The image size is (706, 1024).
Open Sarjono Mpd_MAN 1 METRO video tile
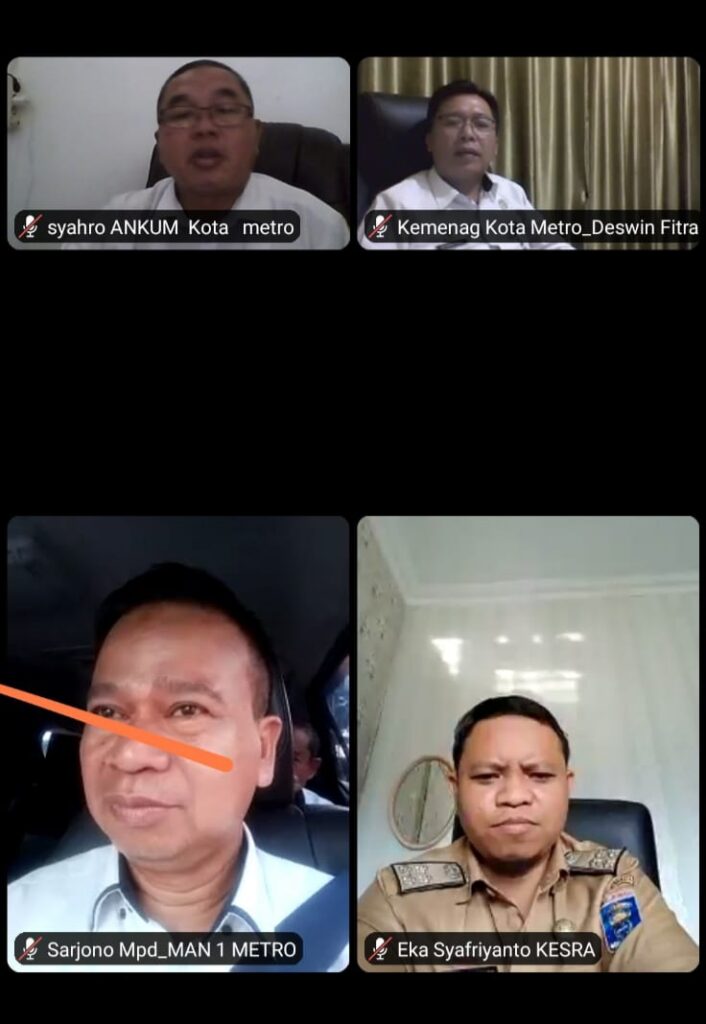coord(178,742)
